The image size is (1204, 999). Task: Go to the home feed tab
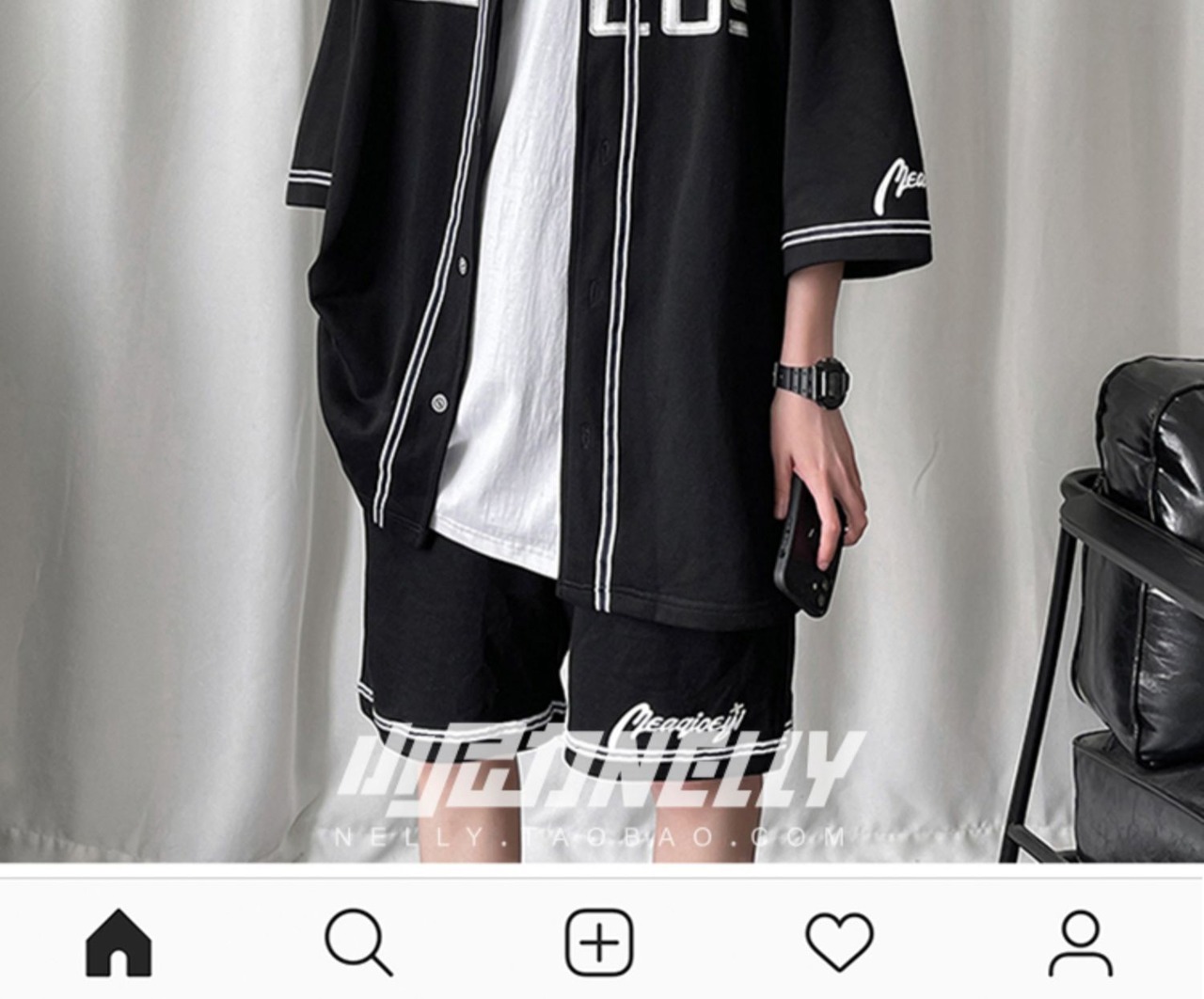119,943
